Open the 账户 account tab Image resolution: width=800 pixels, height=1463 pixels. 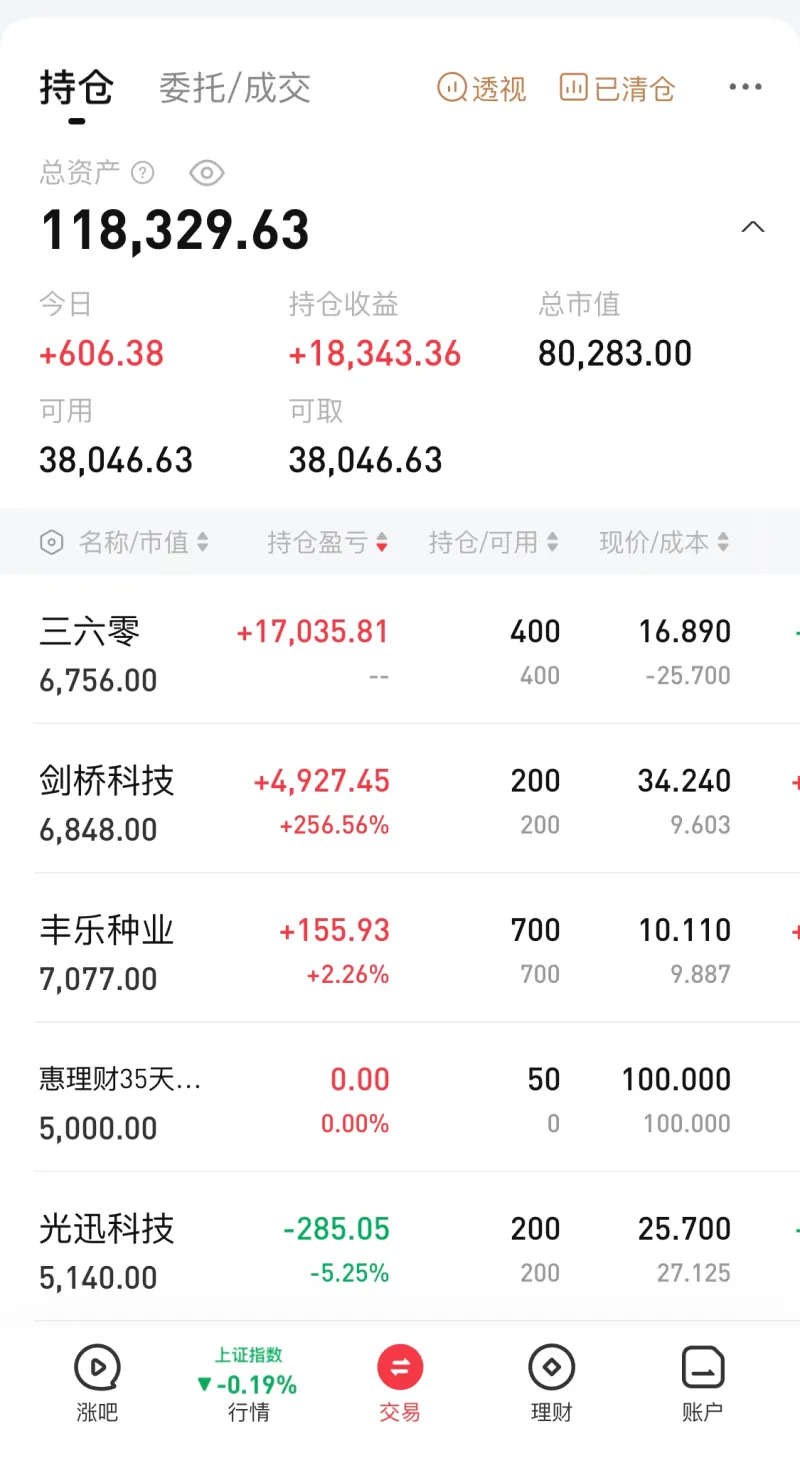tap(702, 1385)
